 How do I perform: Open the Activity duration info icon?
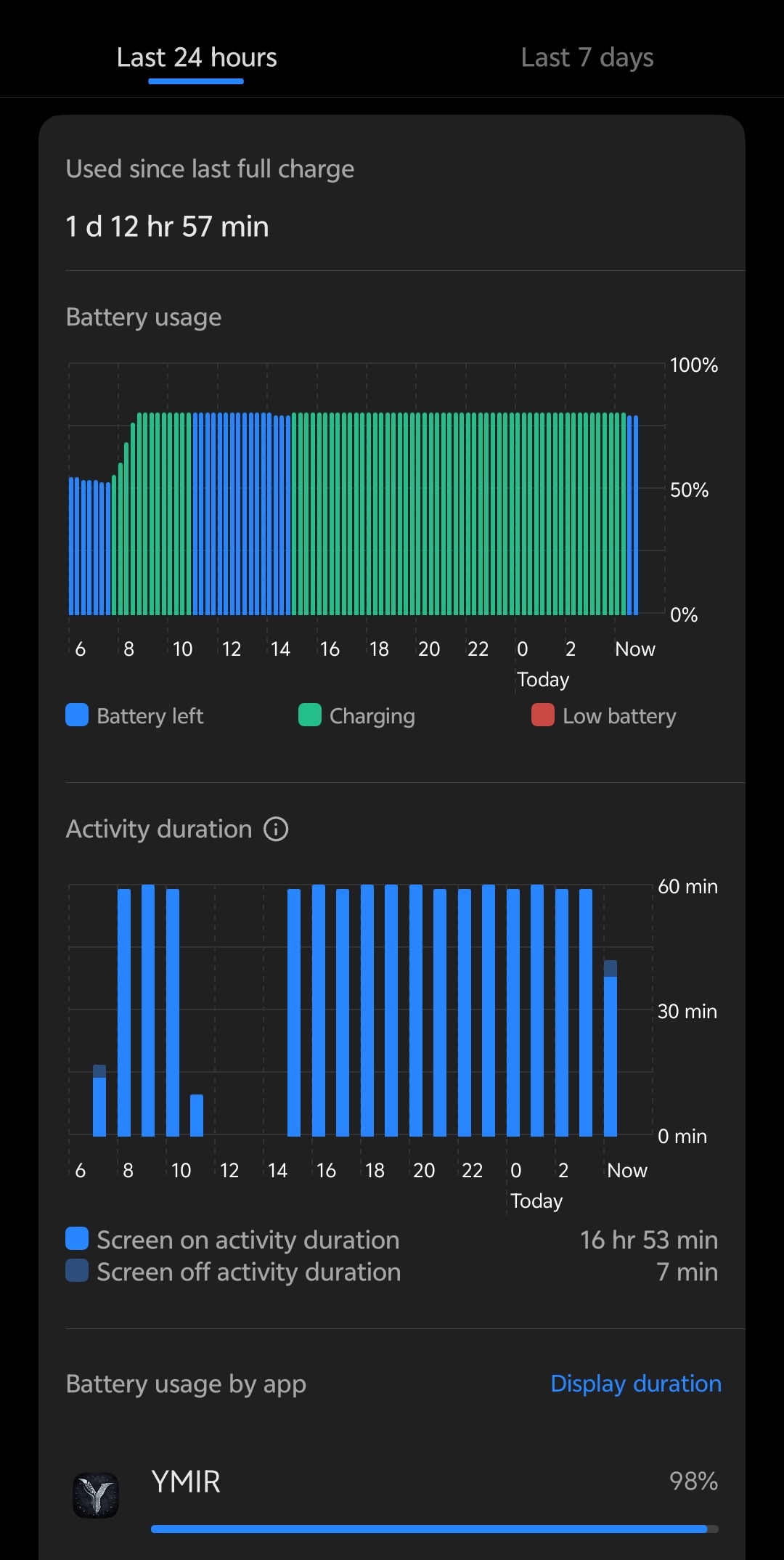[276, 829]
